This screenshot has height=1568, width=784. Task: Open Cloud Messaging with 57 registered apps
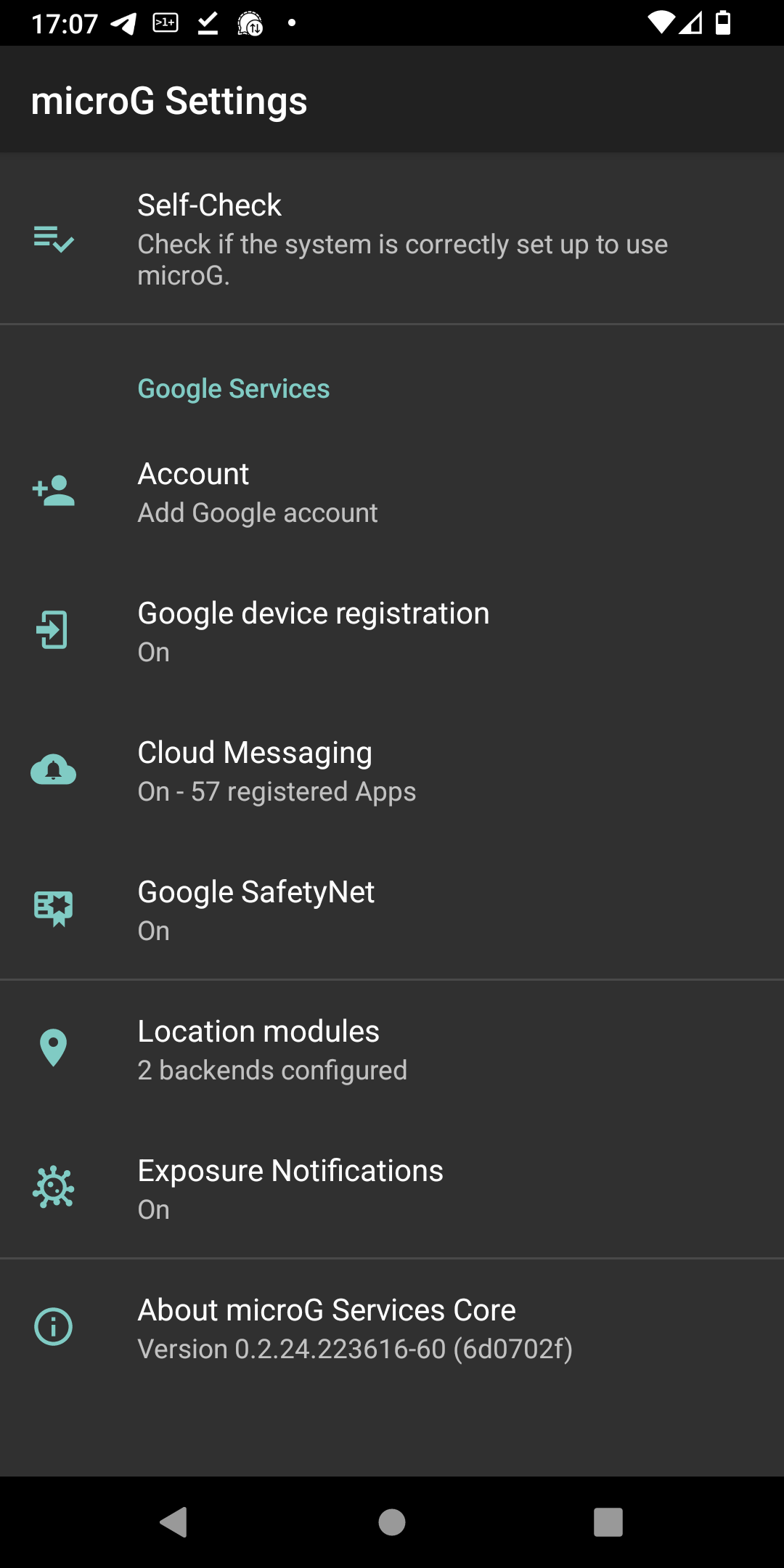[392, 769]
